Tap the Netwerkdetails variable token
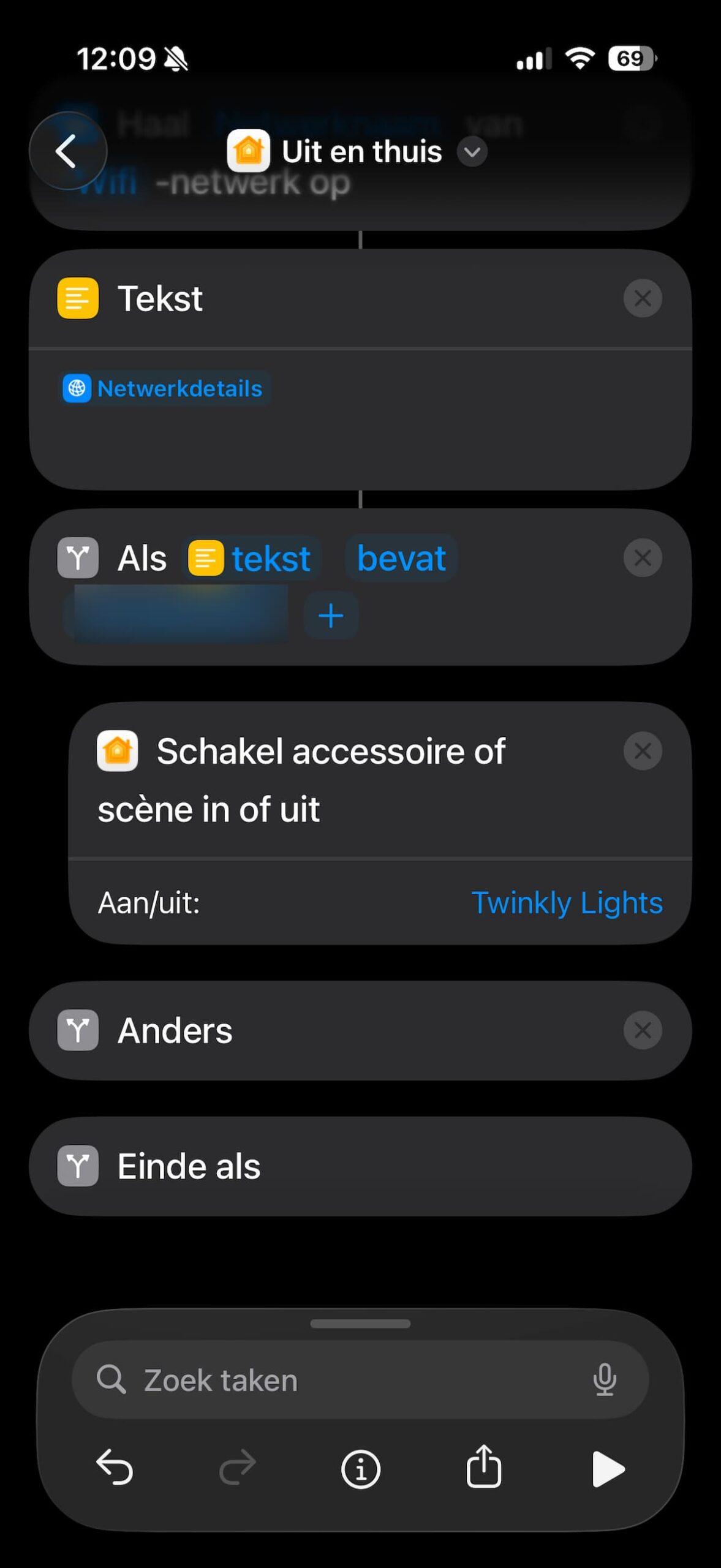The image size is (721, 1568). click(164, 388)
